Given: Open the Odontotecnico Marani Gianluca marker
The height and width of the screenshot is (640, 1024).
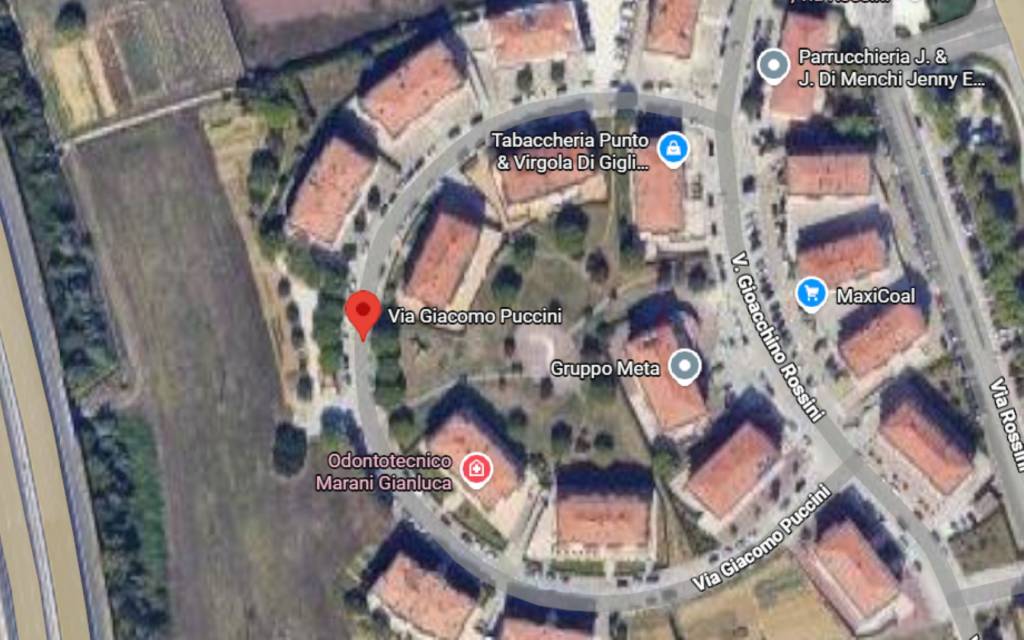Looking at the screenshot, I should pos(477,467).
